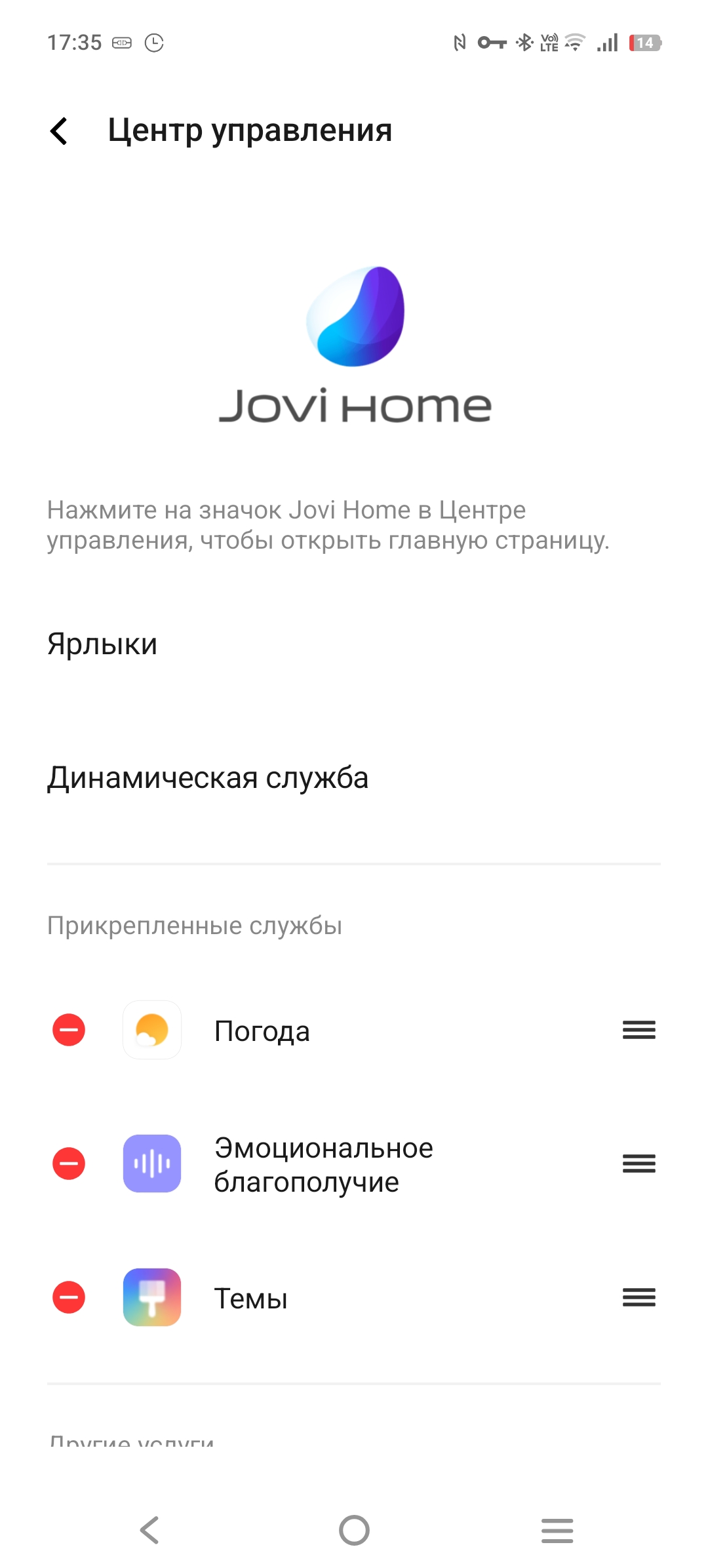Remove Эмоциональное благополучие from pinned services

[69, 1164]
